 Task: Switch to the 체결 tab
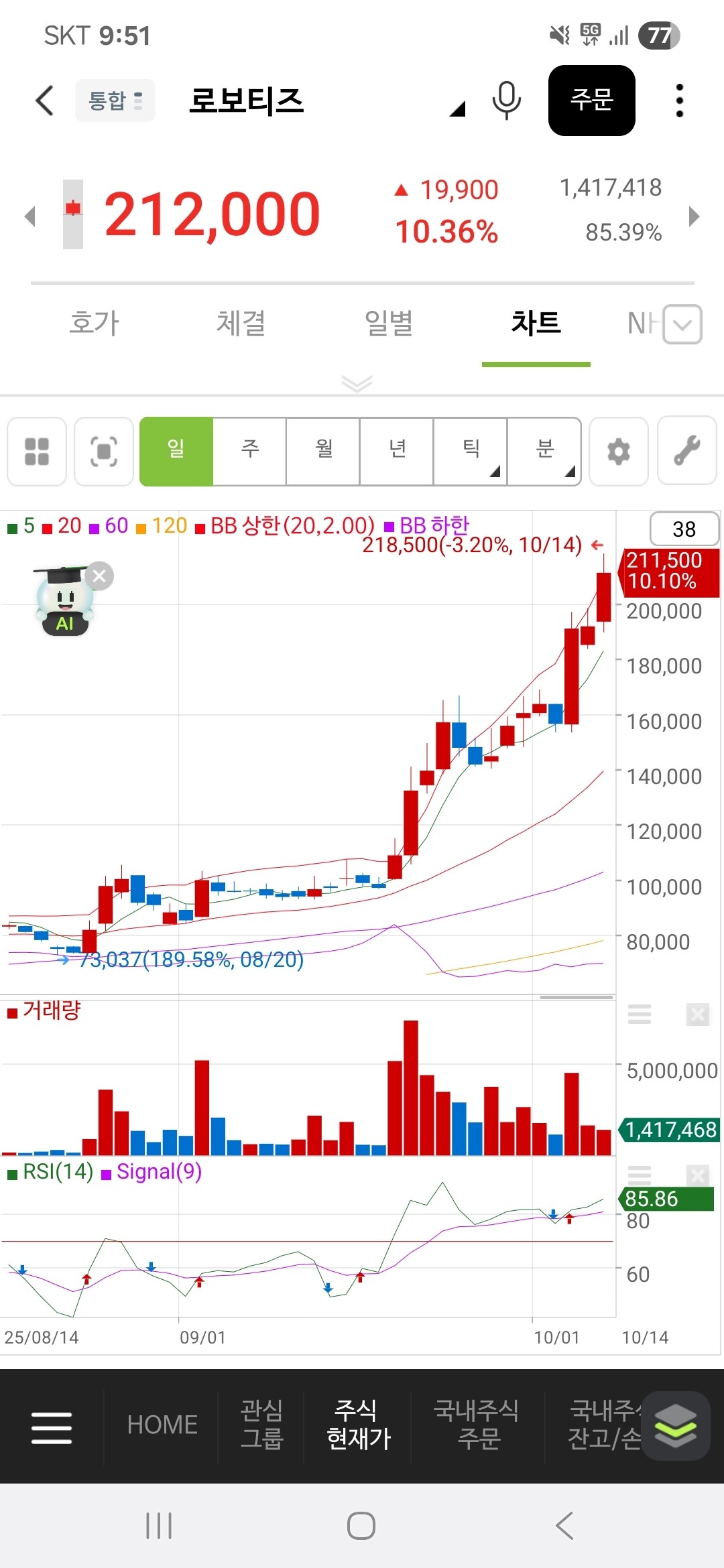(241, 323)
